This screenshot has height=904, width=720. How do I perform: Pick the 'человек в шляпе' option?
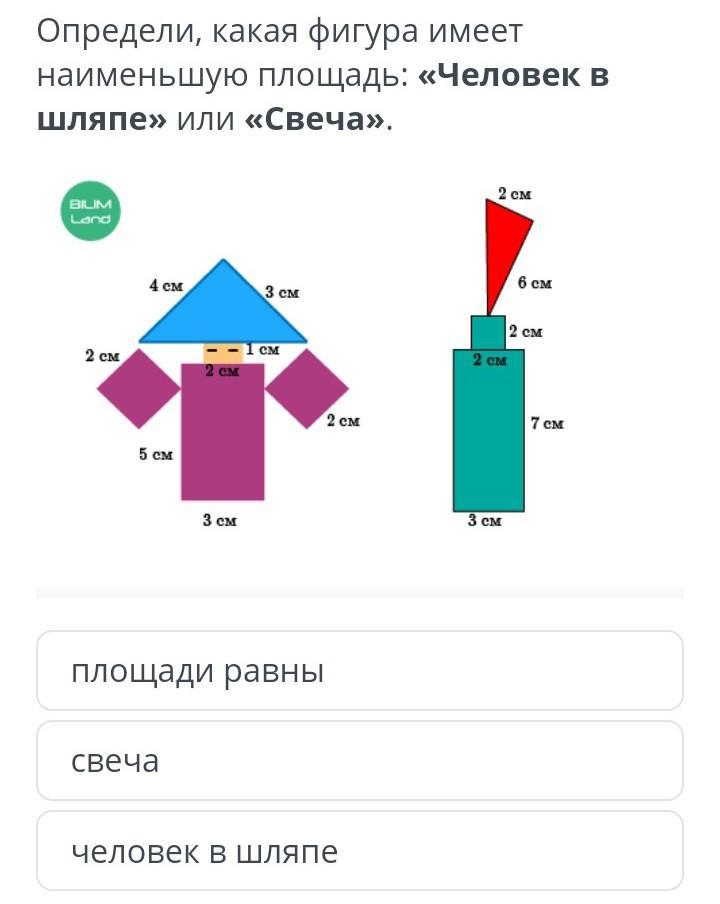pyautogui.click(x=359, y=851)
